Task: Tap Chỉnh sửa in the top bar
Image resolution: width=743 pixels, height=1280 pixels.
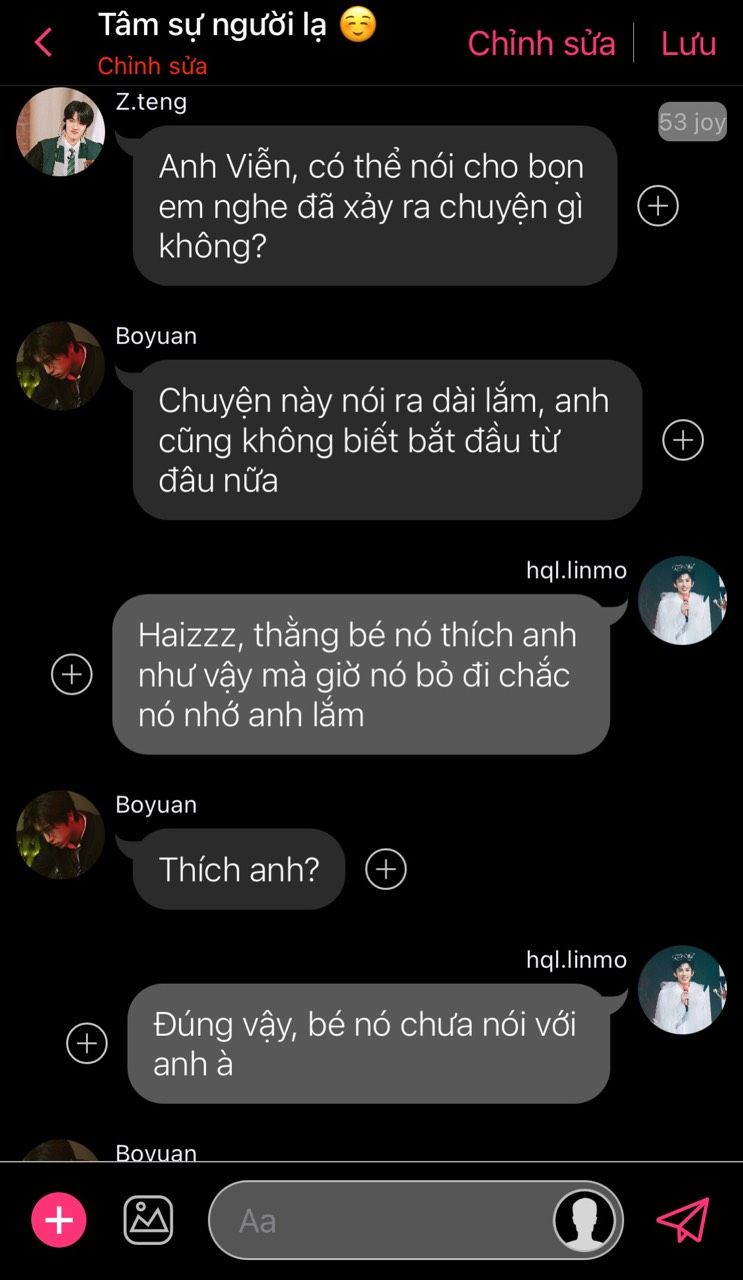Action: coord(541,43)
